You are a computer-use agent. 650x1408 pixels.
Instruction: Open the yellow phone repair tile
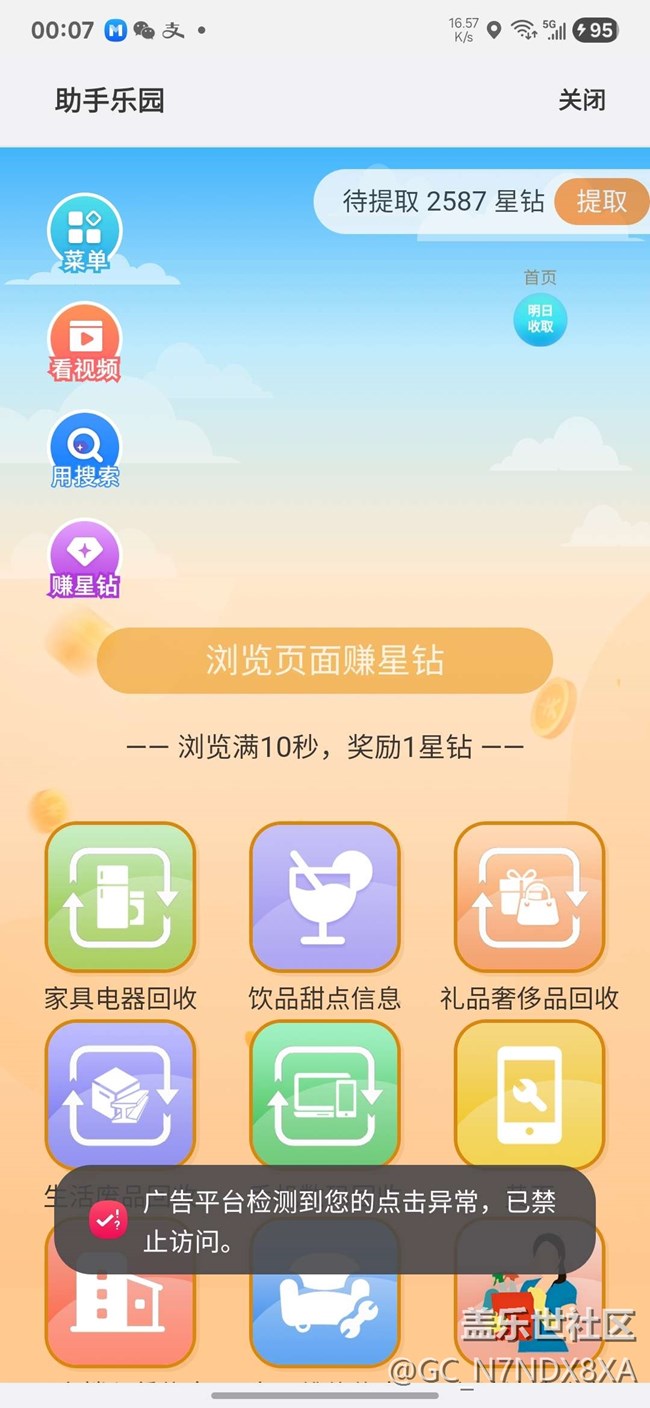[x=529, y=1095]
